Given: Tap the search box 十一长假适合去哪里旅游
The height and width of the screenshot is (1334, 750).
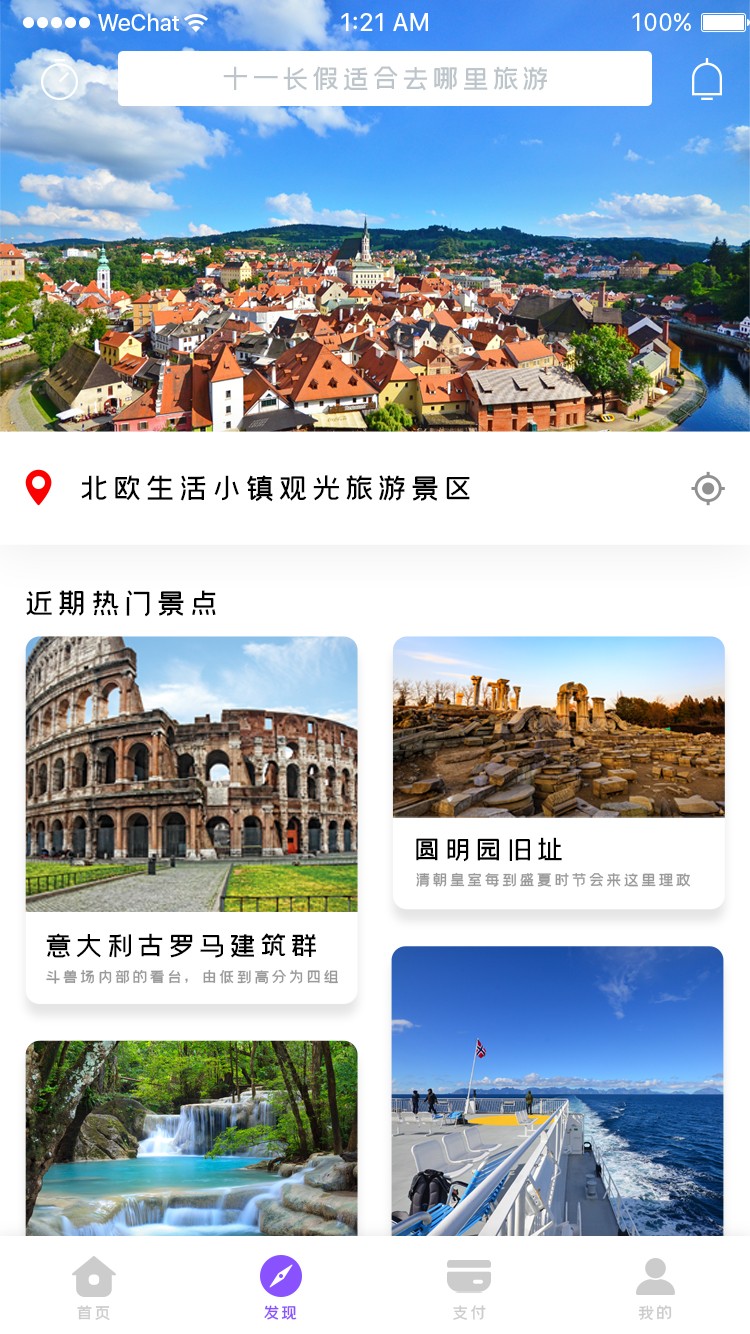Looking at the screenshot, I should coord(385,79).
